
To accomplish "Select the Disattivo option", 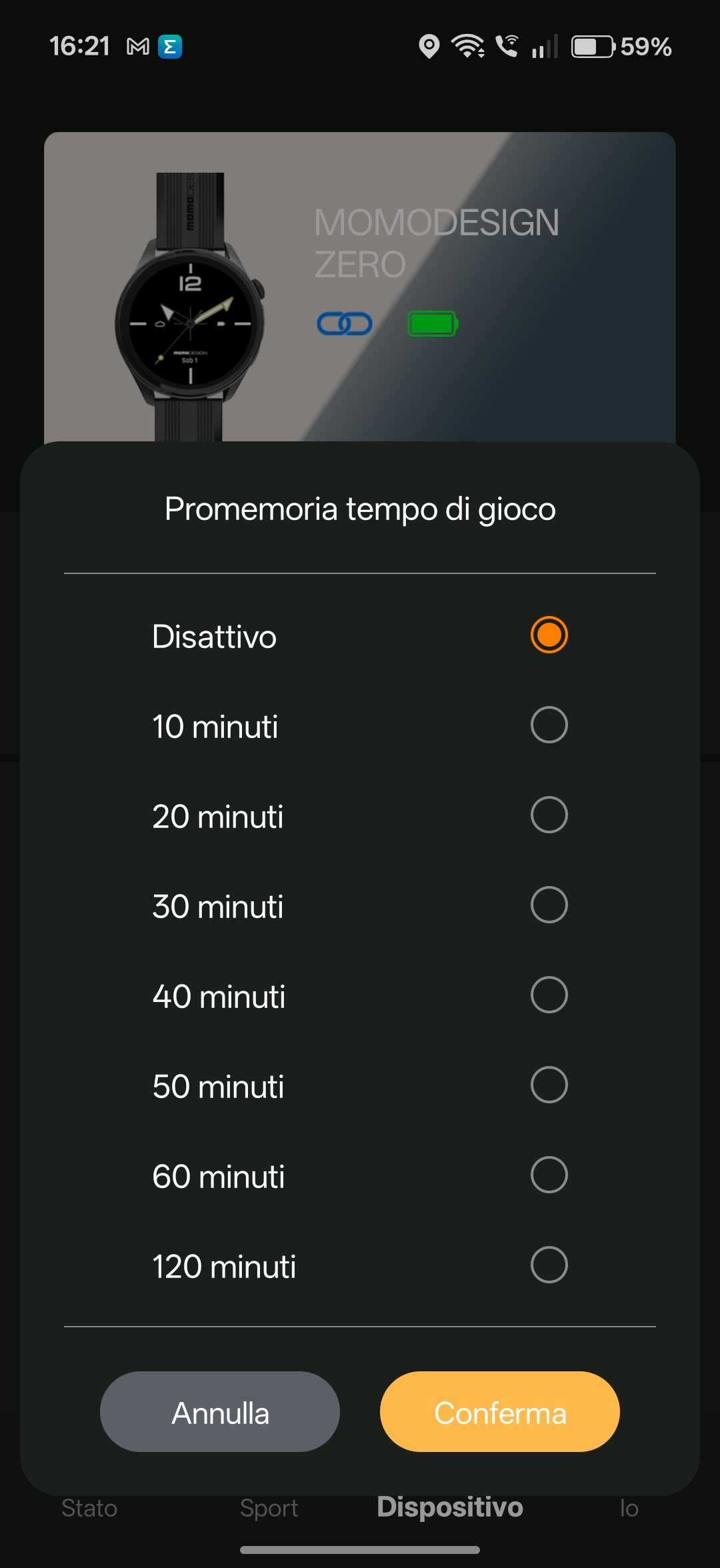I will click(x=549, y=635).
